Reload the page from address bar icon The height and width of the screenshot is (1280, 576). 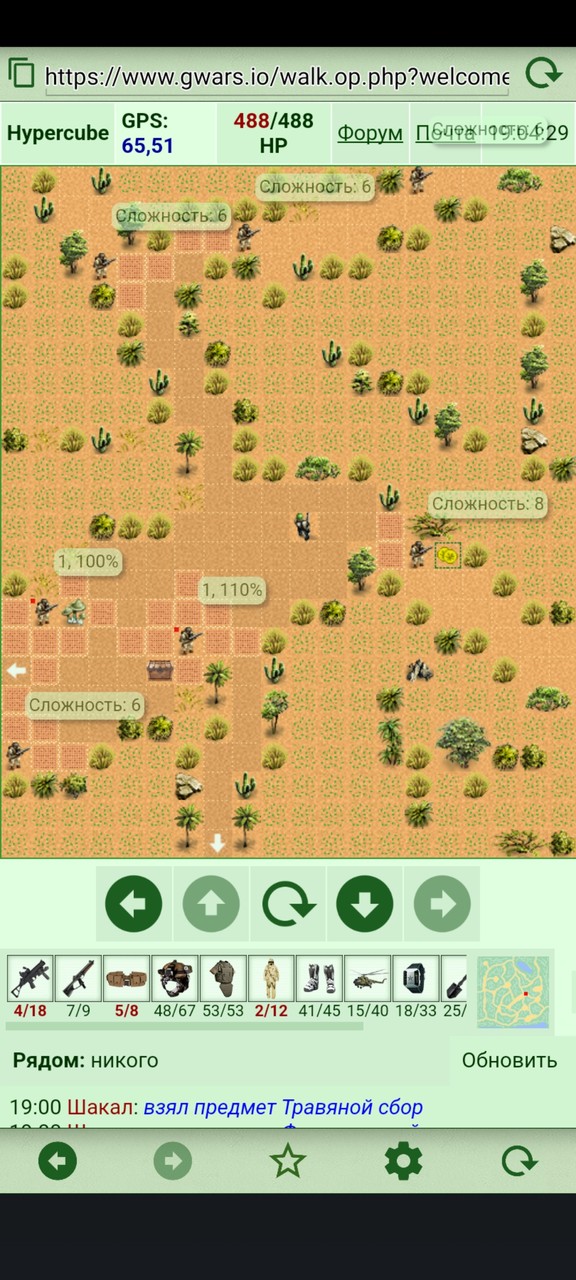click(x=543, y=74)
